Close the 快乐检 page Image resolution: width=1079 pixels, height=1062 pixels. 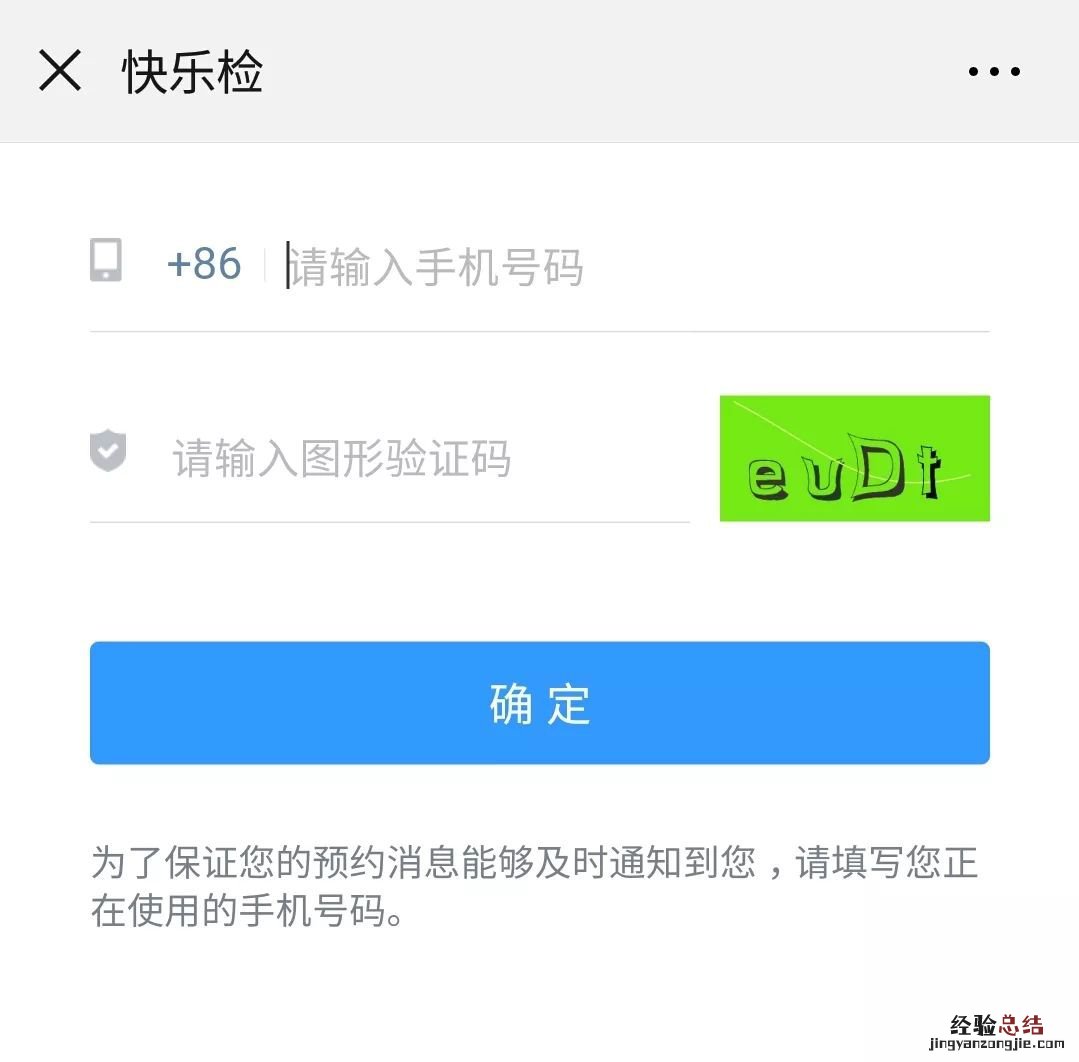(60, 71)
